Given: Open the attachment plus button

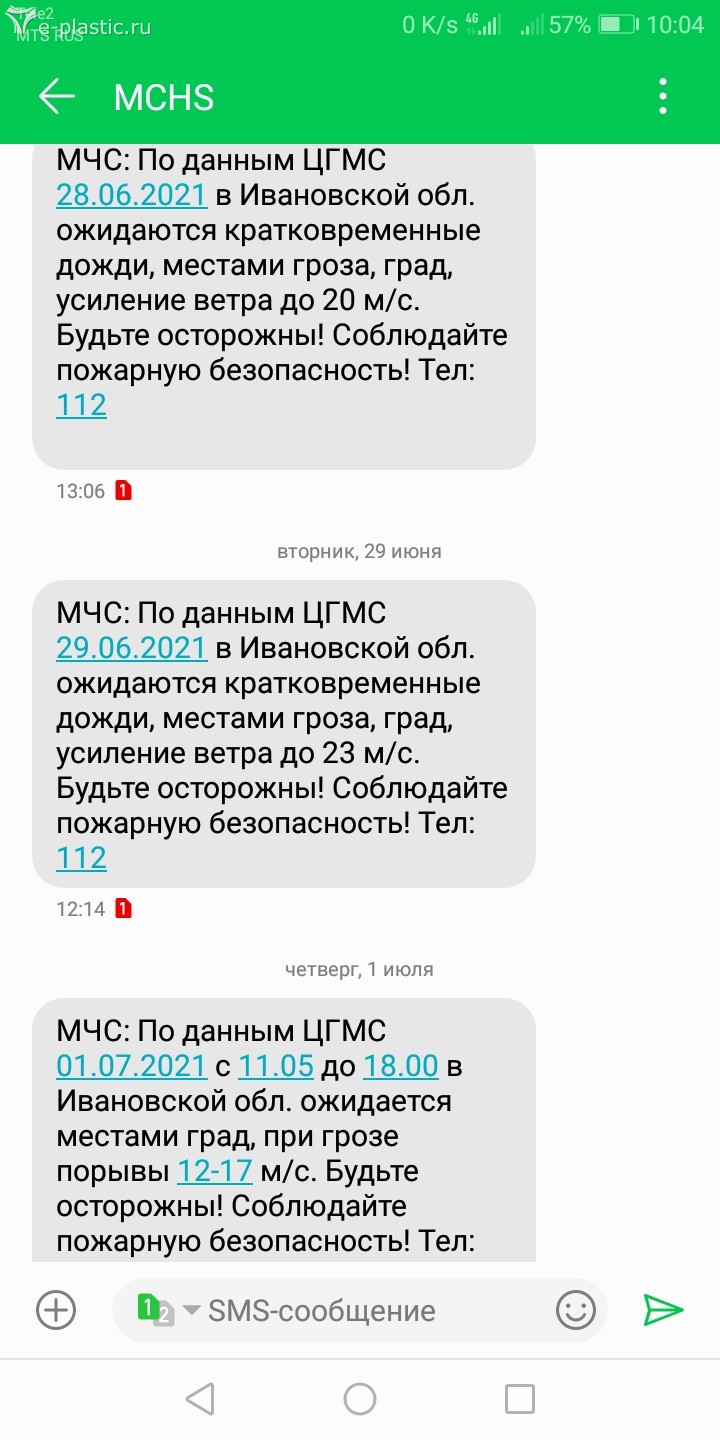Looking at the screenshot, I should pyautogui.click(x=56, y=1309).
